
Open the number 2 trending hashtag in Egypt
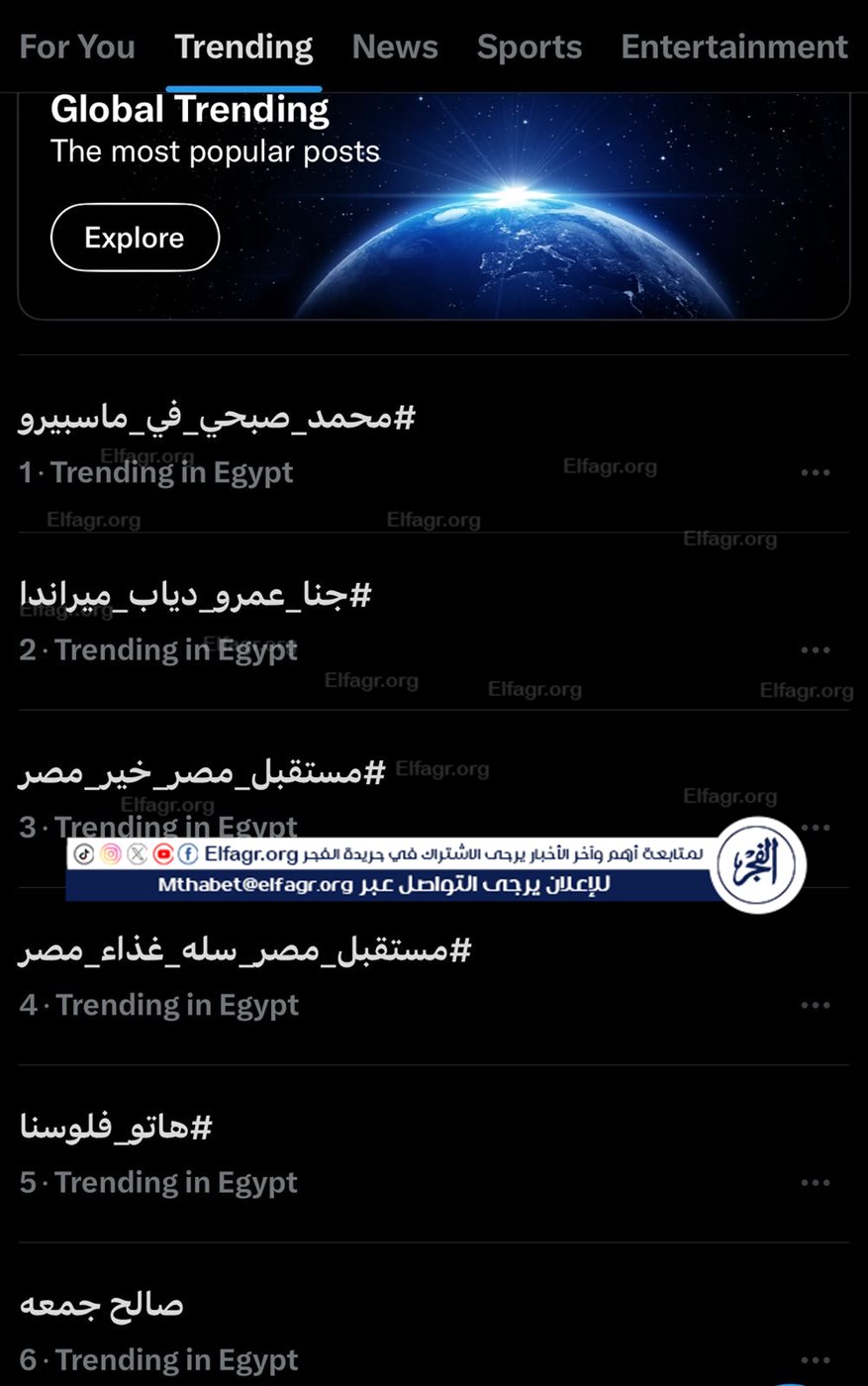pos(195,595)
